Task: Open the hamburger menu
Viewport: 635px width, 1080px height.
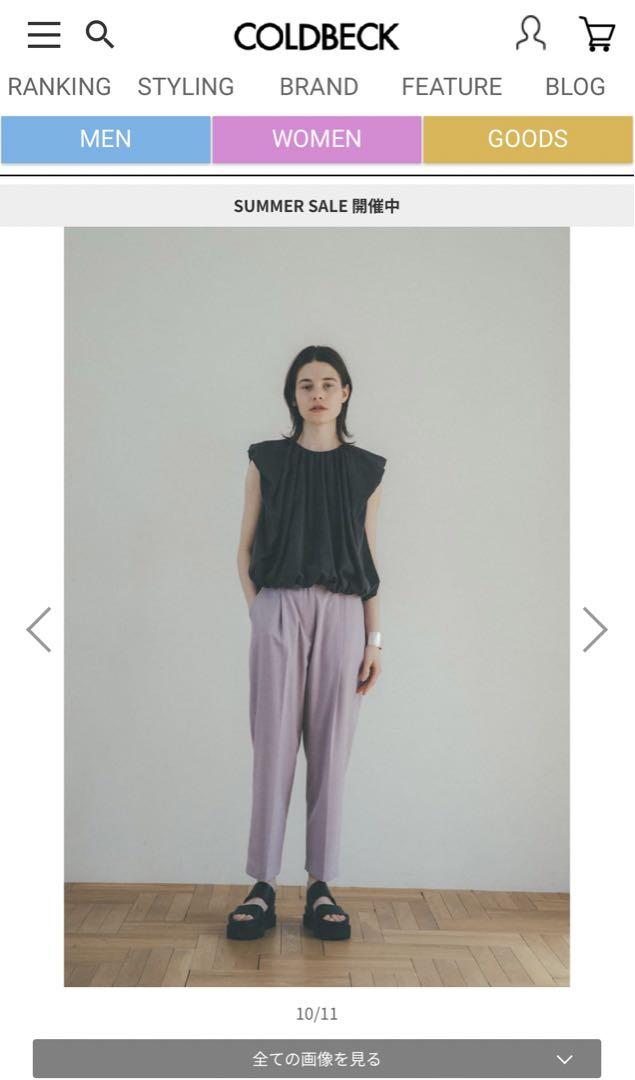Action: [x=44, y=34]
